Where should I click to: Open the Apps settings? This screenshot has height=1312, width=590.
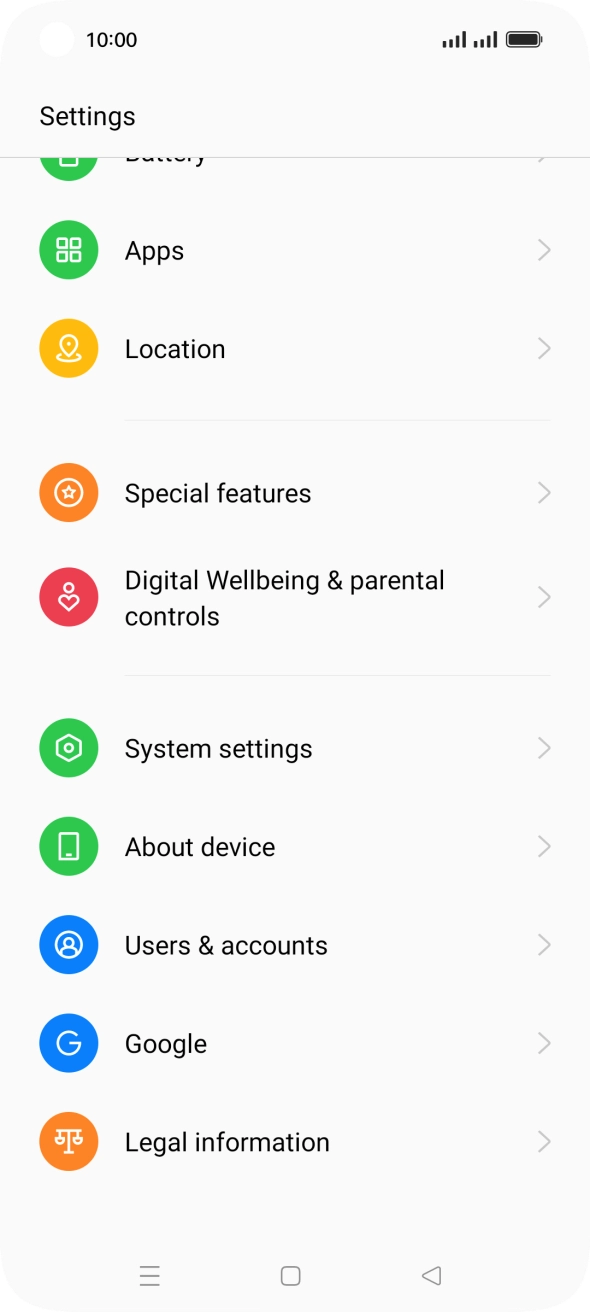(295, 250)
